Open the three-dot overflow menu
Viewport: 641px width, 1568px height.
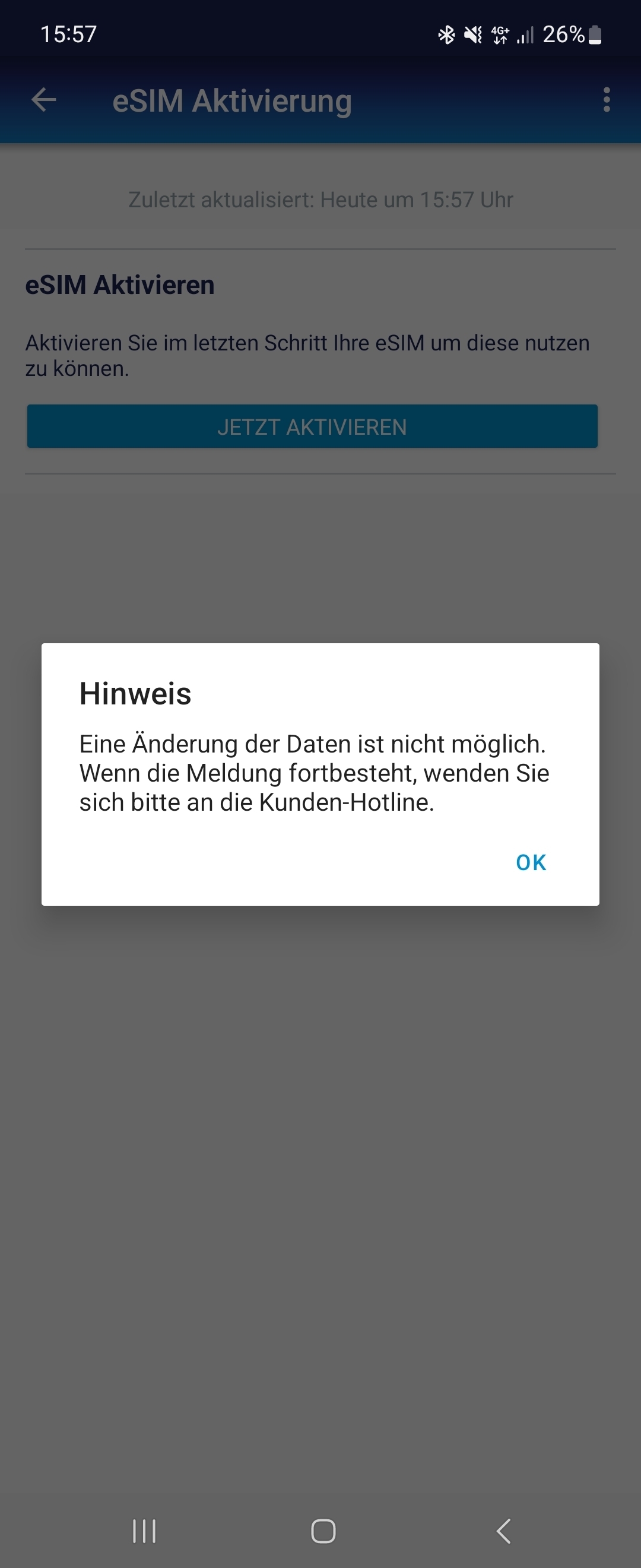(606, 100)
